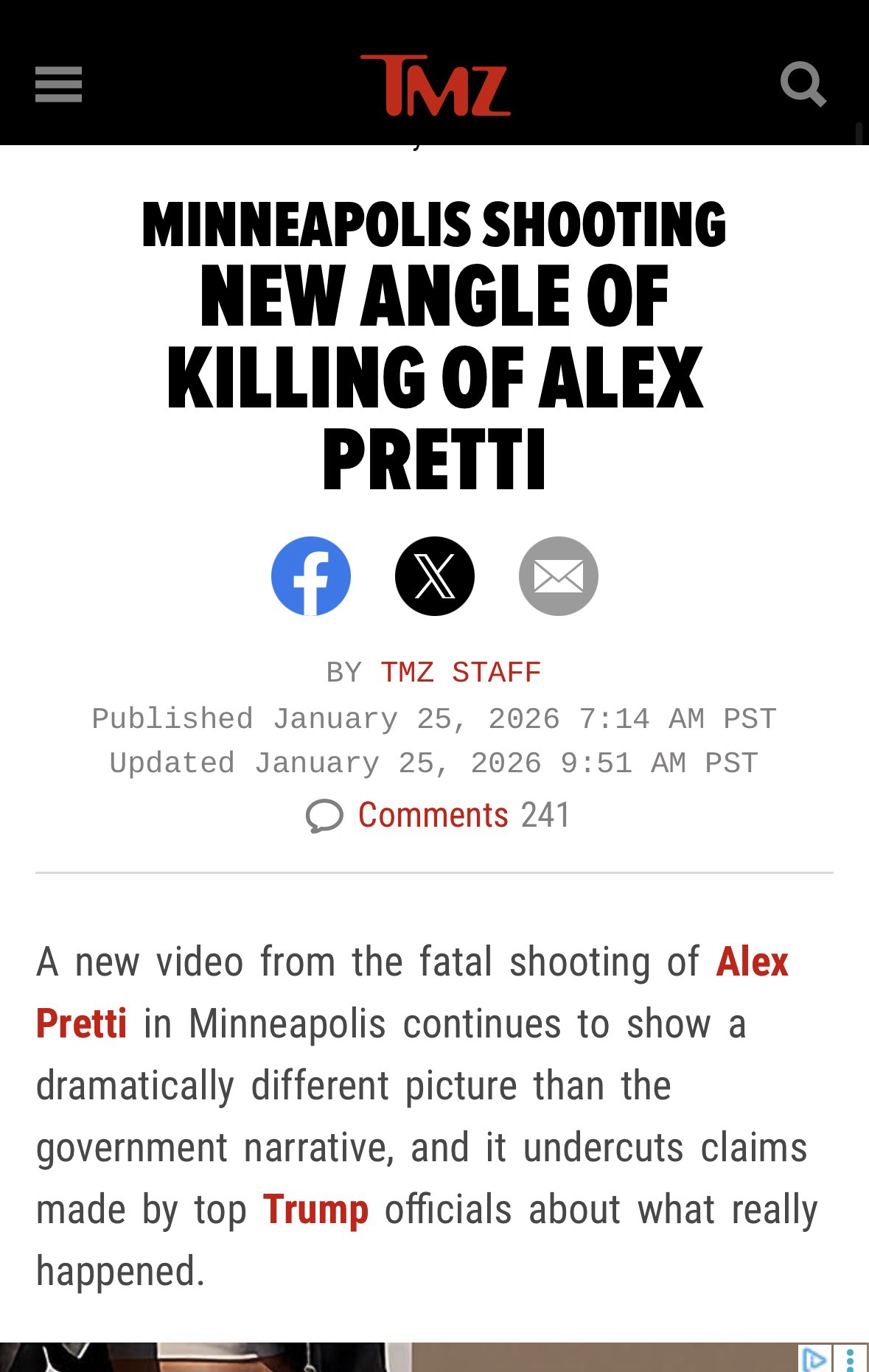Open the Alex Pretti link

(x=751, y=962)
